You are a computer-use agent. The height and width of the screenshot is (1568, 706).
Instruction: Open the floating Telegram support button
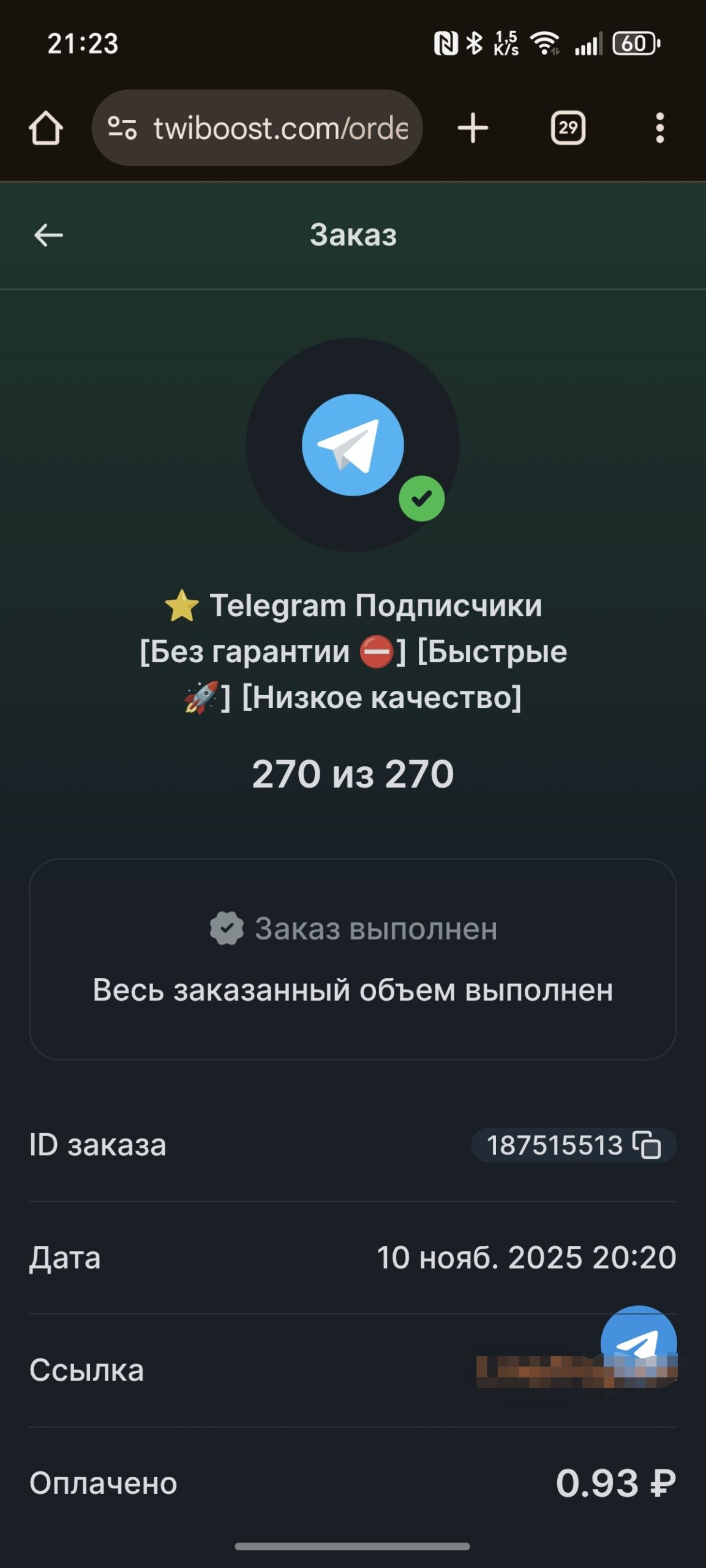639,1341
